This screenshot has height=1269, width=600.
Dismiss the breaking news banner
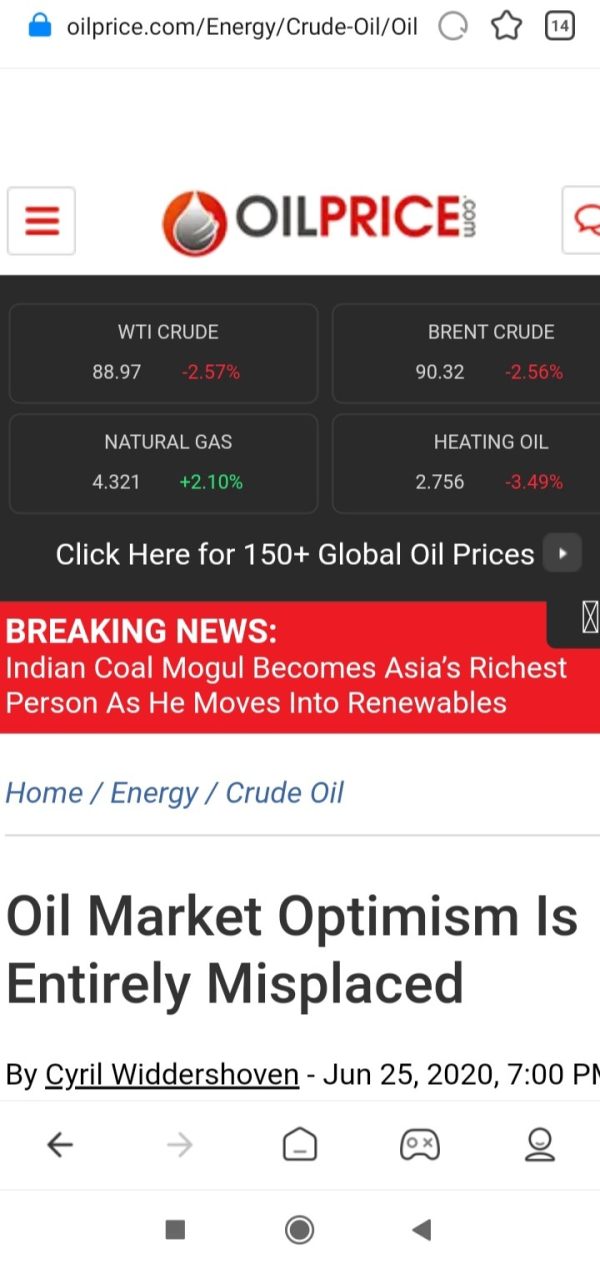(589, 620)
